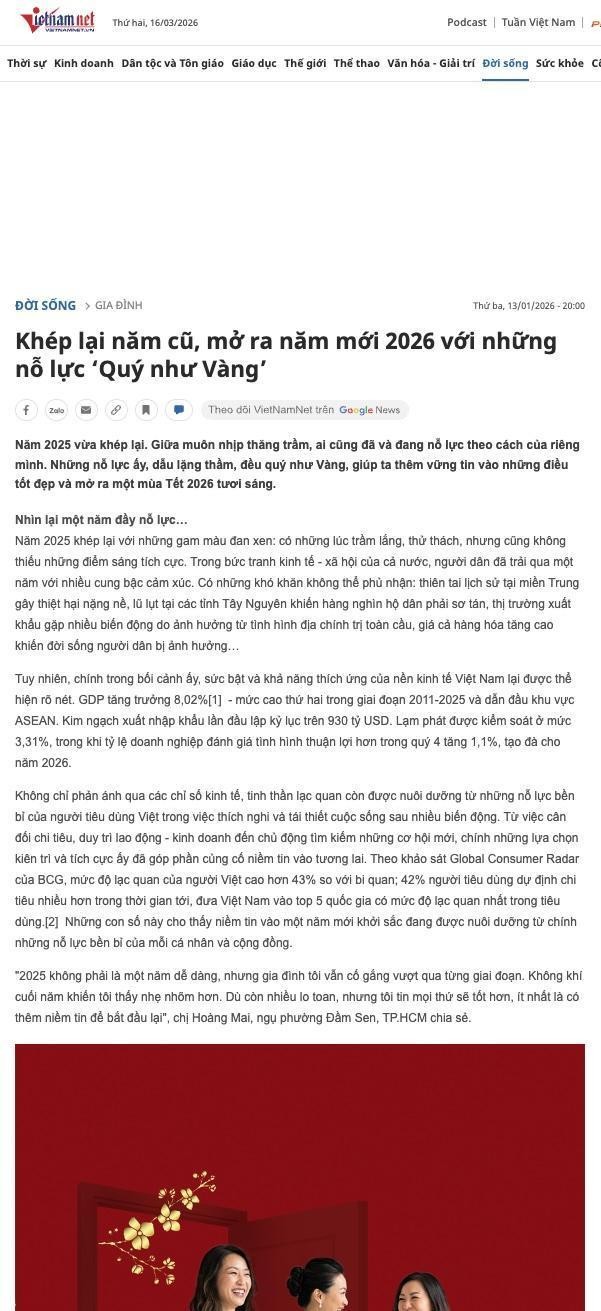Go to Thế giới section

[305, 63]
